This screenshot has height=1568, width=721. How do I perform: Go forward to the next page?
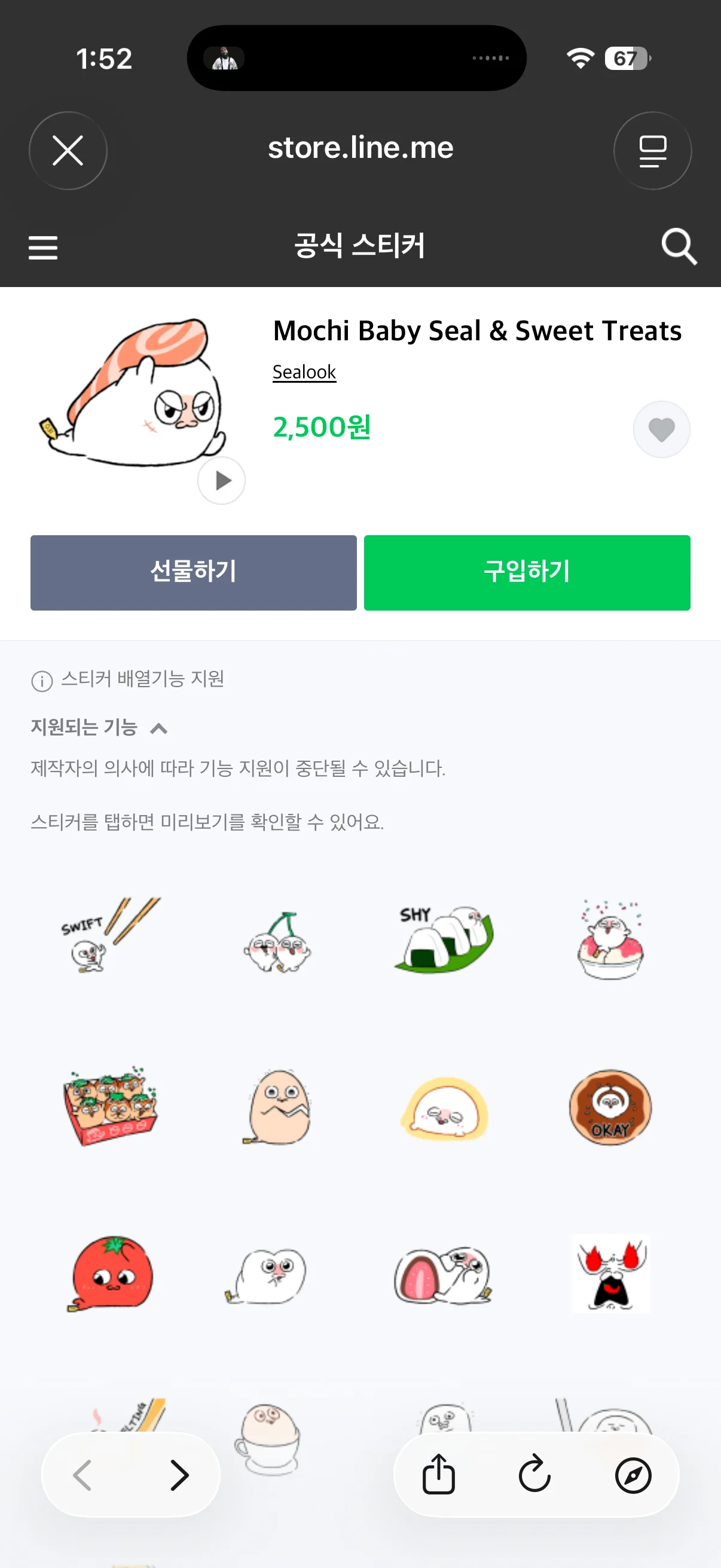point(179,1474)
